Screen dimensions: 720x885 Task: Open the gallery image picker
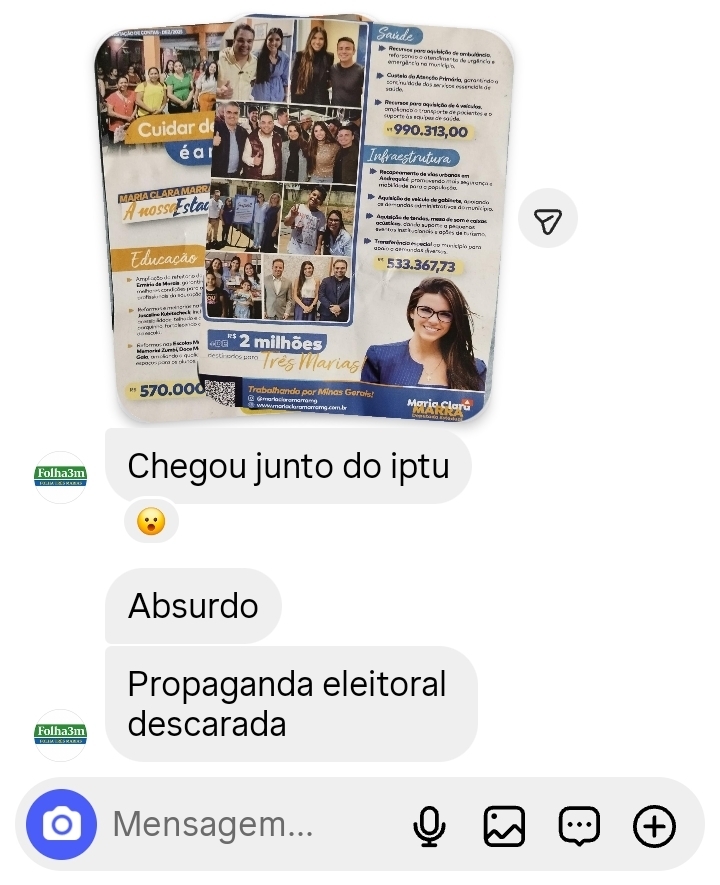[x=504, y=826]
